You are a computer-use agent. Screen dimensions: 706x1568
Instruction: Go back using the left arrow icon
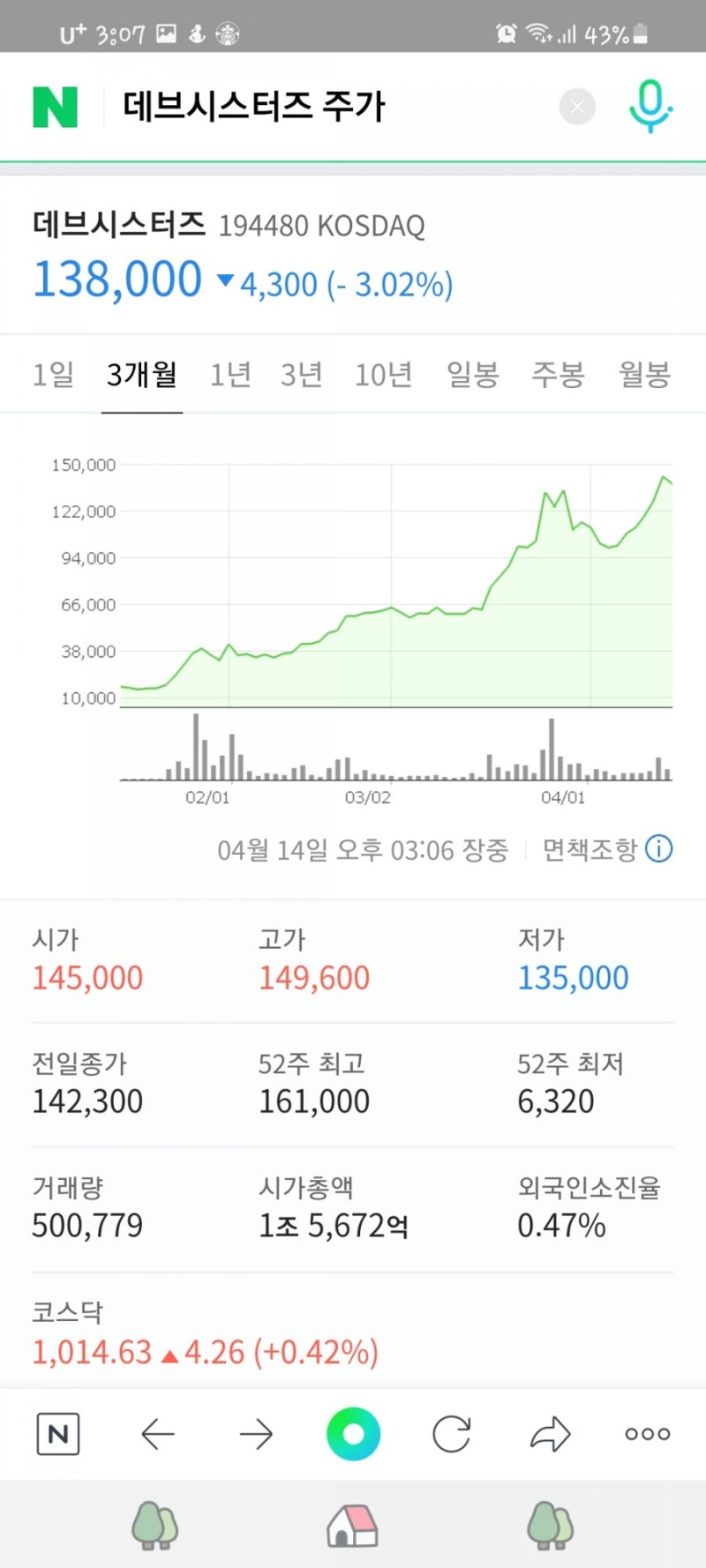point(157,1434)
